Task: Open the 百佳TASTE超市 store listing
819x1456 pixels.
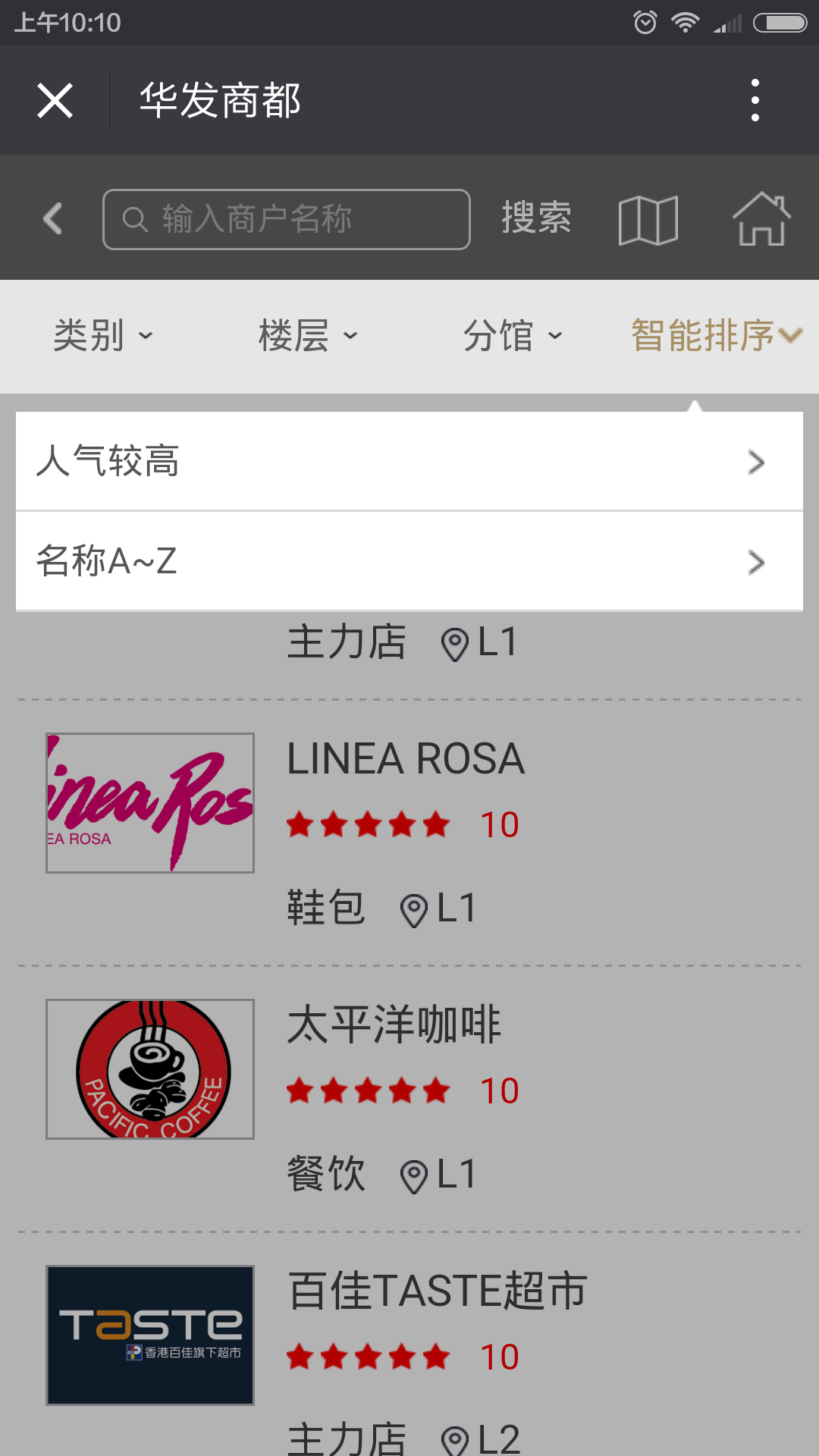Action: [438, 1291]
